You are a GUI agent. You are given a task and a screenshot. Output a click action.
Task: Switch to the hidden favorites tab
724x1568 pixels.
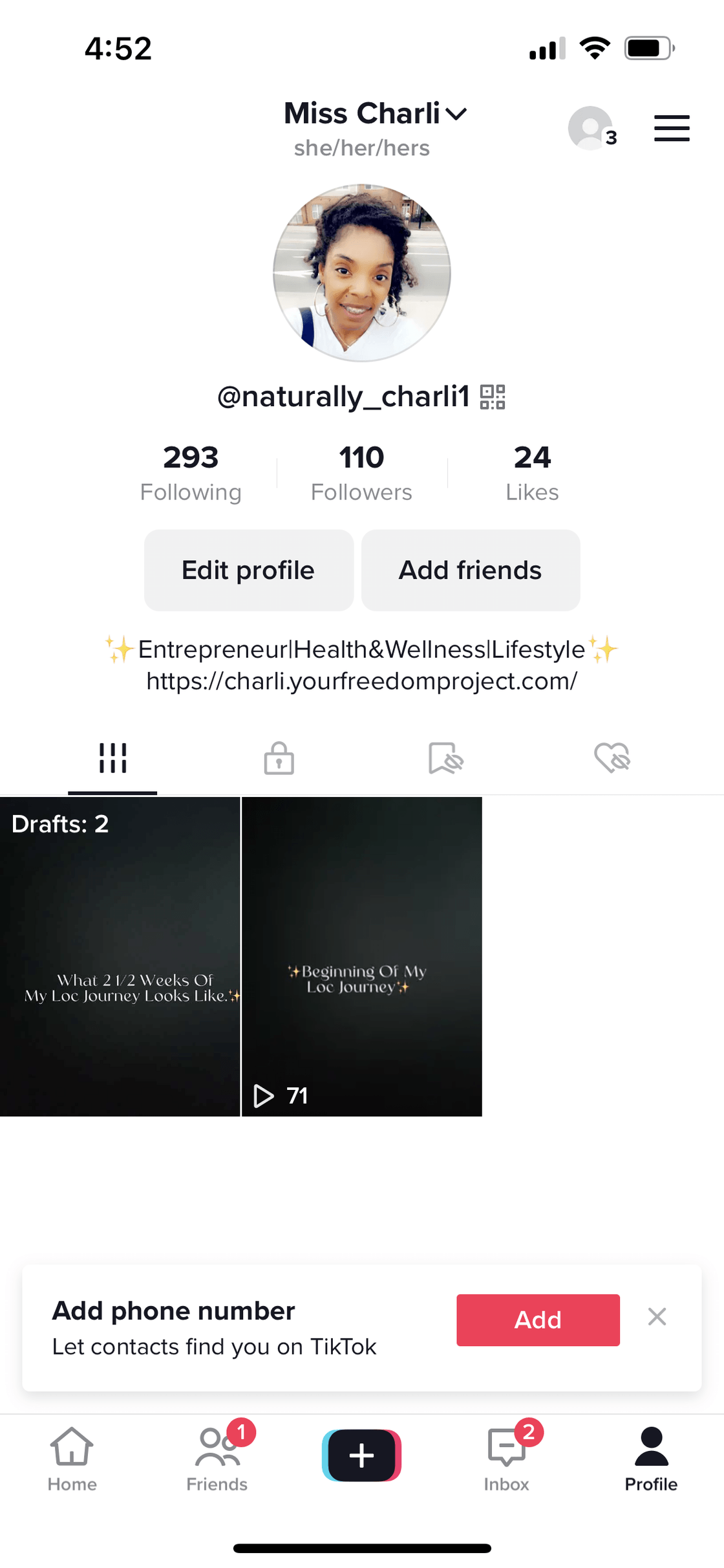pyautogui.click(x=445, y=757)
